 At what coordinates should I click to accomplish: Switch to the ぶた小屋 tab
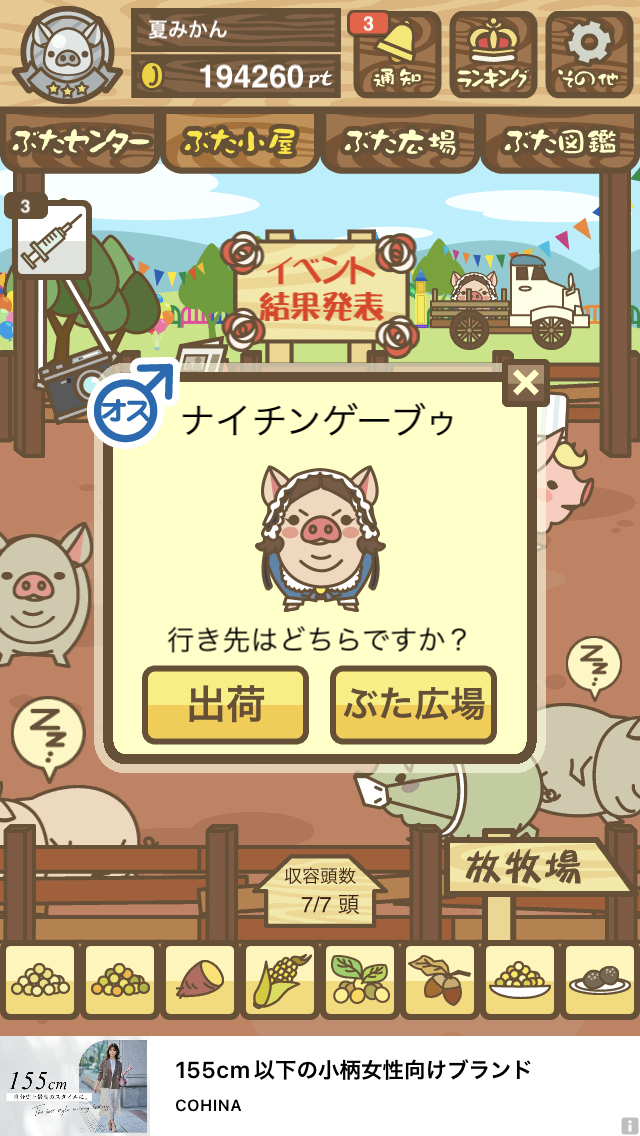click(x=240, y=143)
